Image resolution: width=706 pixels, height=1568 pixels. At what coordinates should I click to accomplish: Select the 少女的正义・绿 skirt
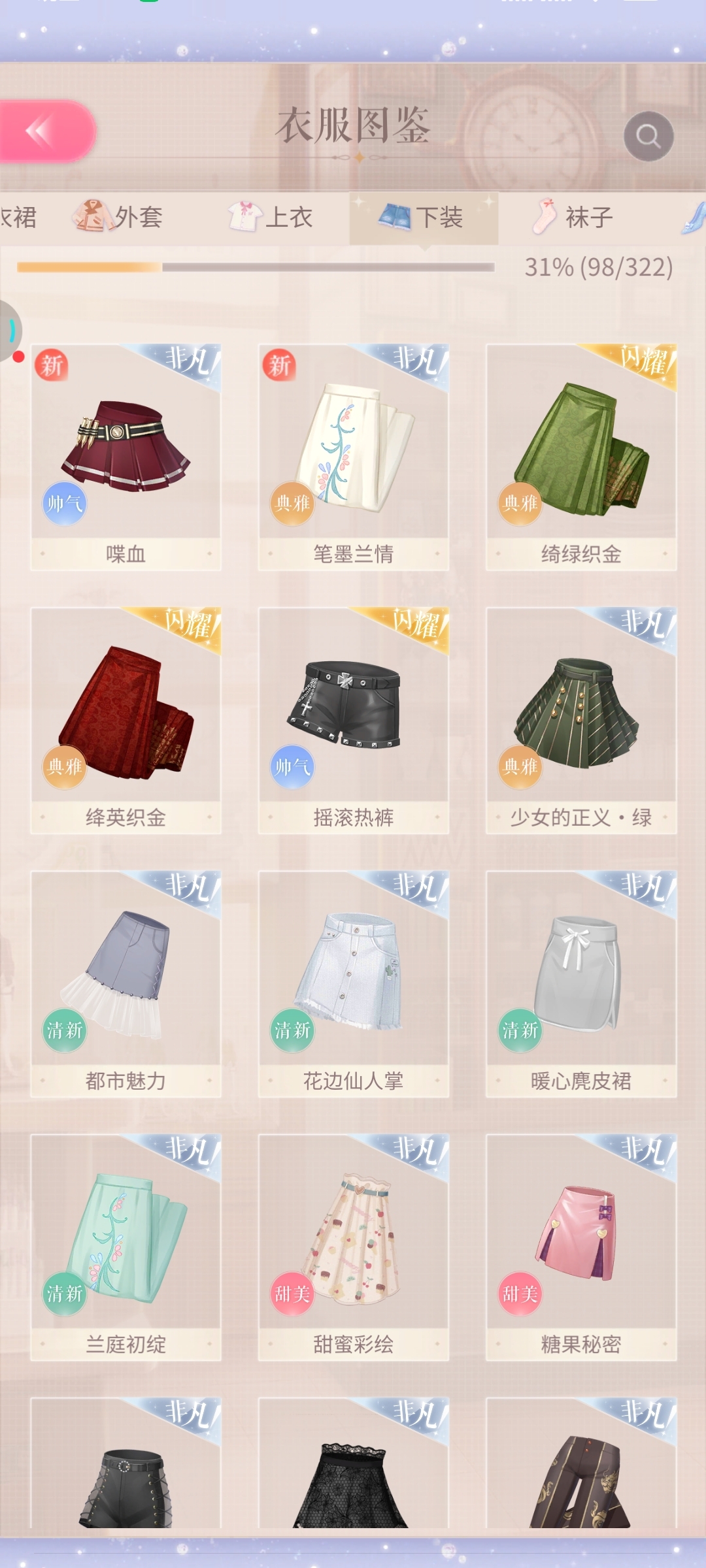[x=580, y=720]
